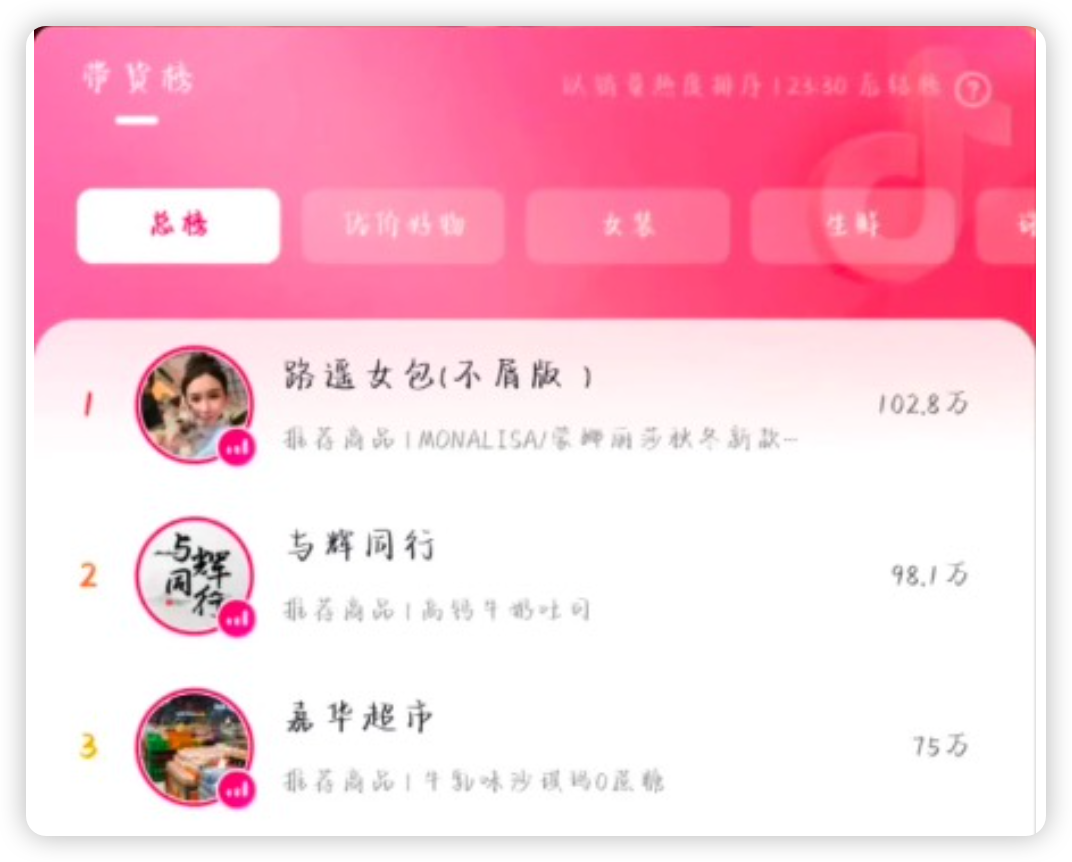Switch to the 生鲜 category
Viewport: 1072px width, 862px height.
[853, 226]
